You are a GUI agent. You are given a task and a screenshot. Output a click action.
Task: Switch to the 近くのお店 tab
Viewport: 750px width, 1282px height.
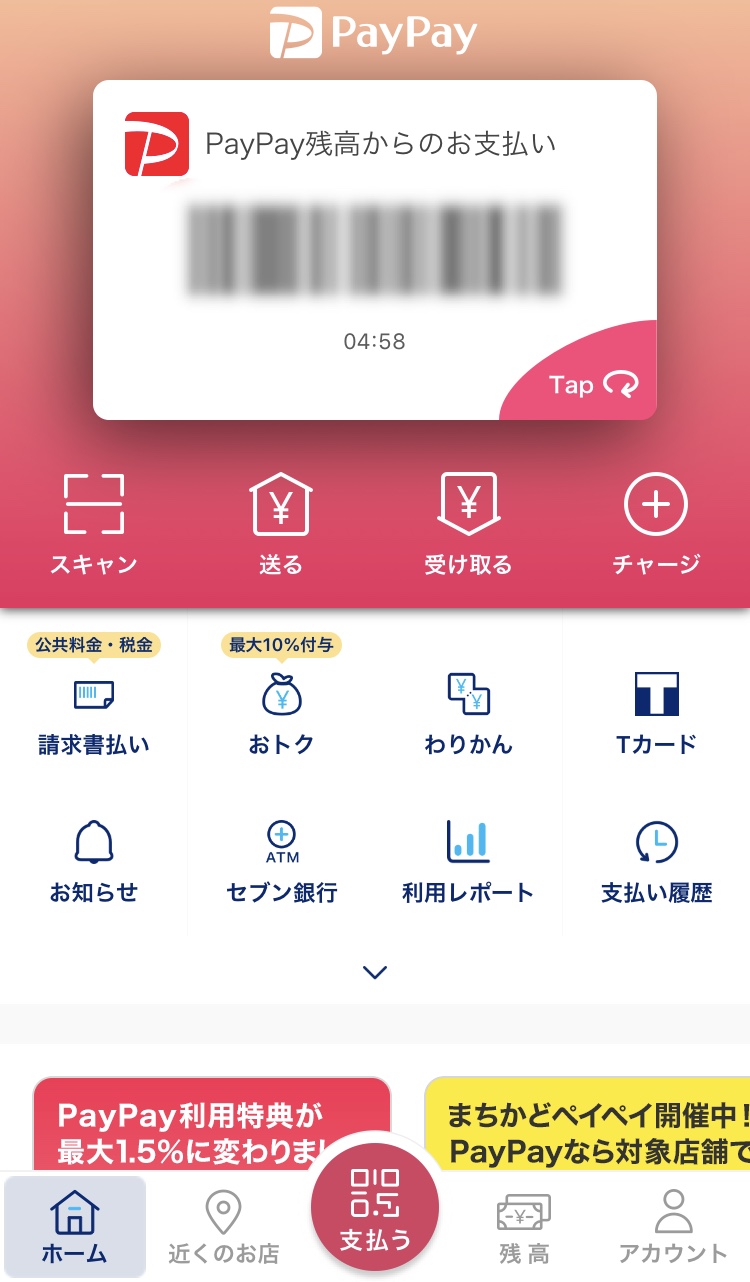223,1227
